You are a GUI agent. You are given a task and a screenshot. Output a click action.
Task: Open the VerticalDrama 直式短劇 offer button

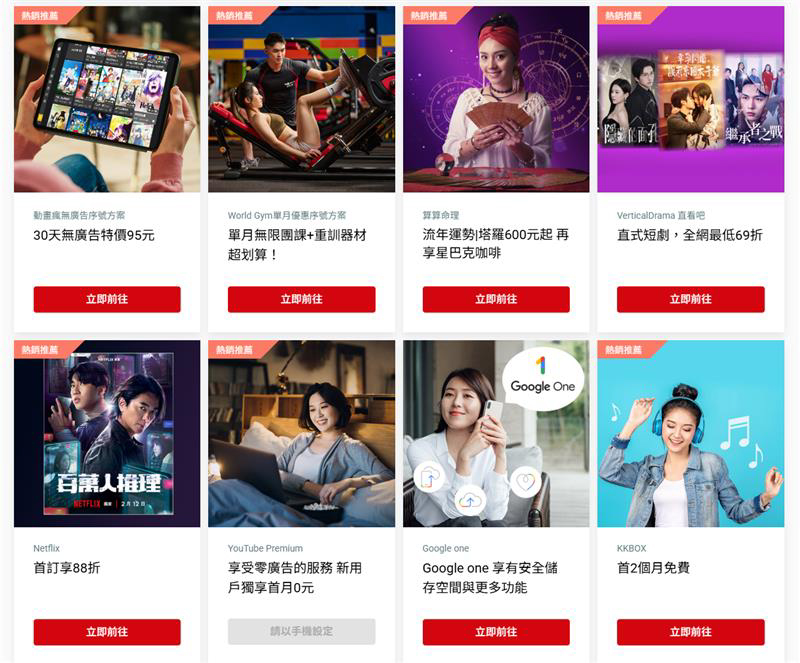tap(690, 299)
